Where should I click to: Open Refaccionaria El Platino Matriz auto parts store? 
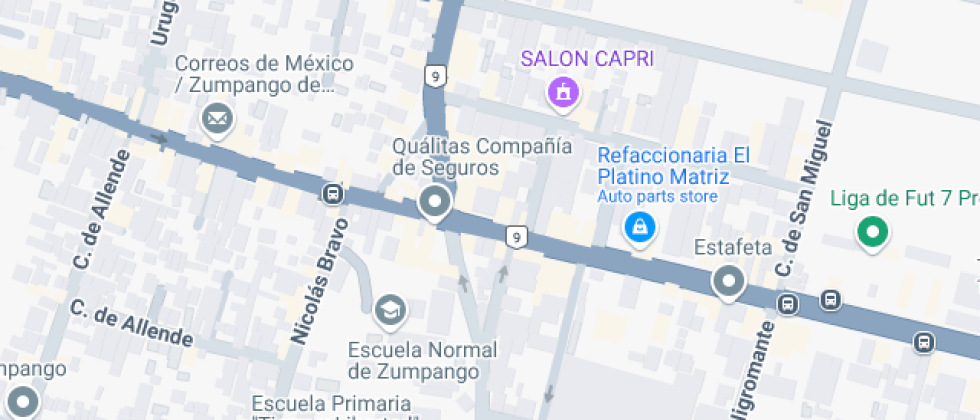point(638,228)
